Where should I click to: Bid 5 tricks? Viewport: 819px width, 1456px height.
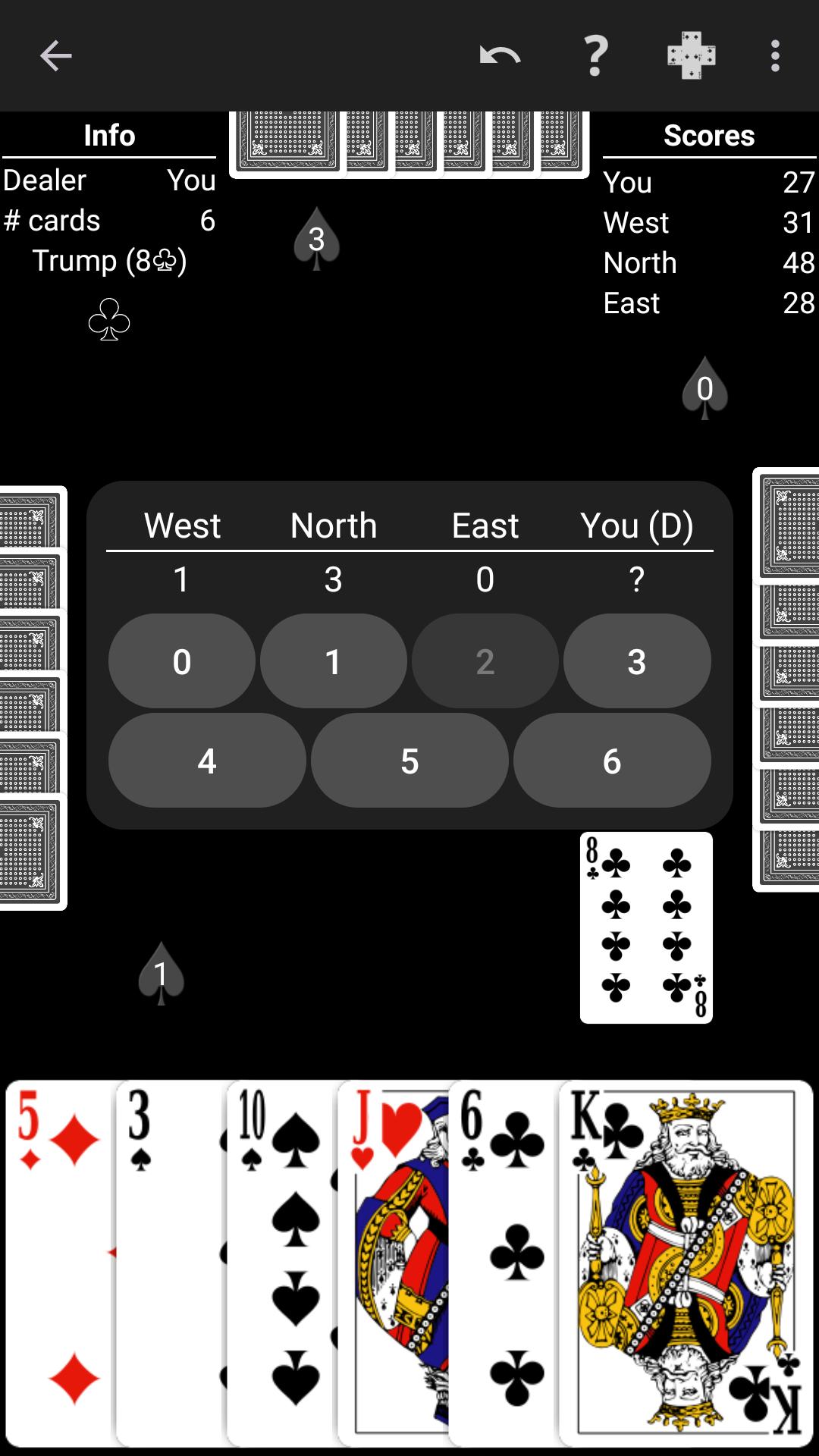click(x=409, y=761)
